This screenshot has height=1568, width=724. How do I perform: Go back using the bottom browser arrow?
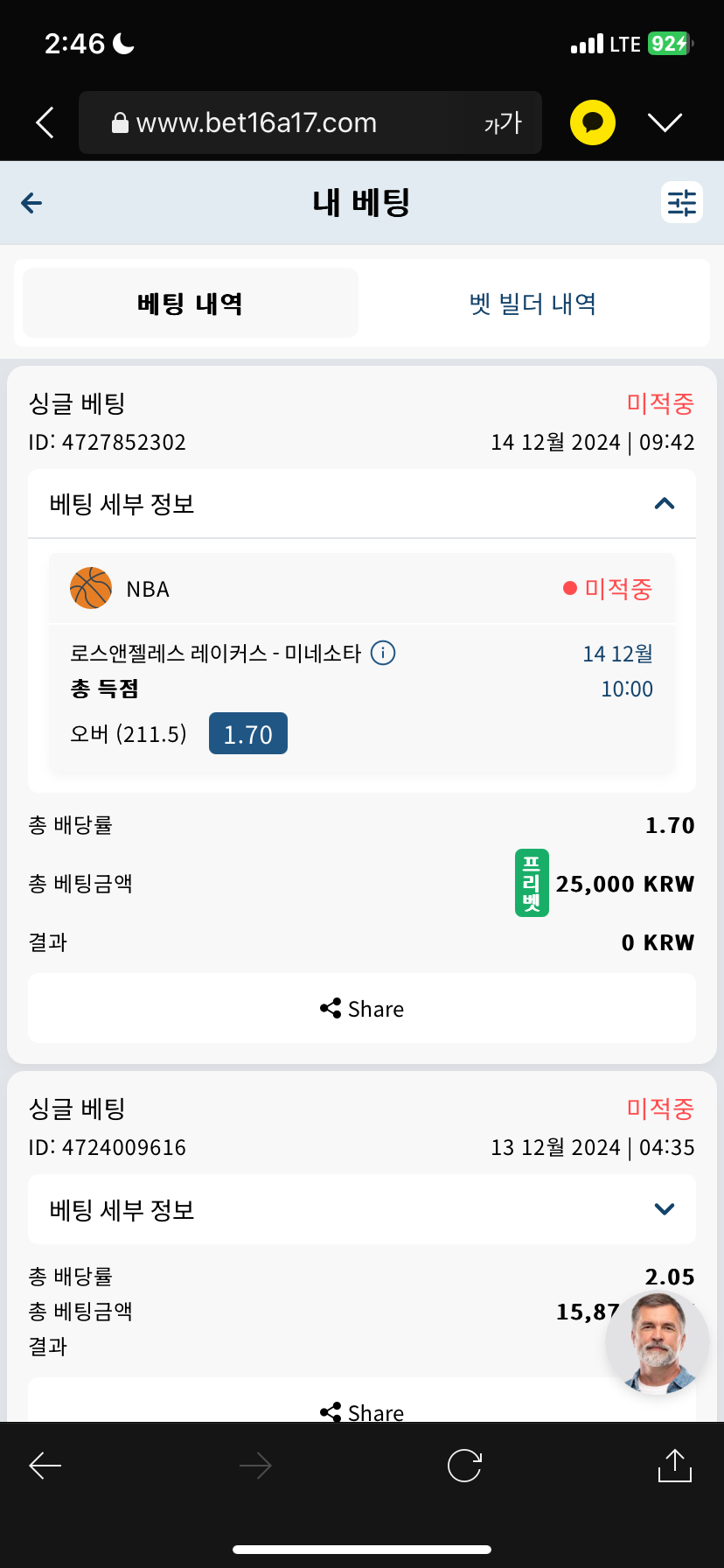click(x=45, y=1466)
